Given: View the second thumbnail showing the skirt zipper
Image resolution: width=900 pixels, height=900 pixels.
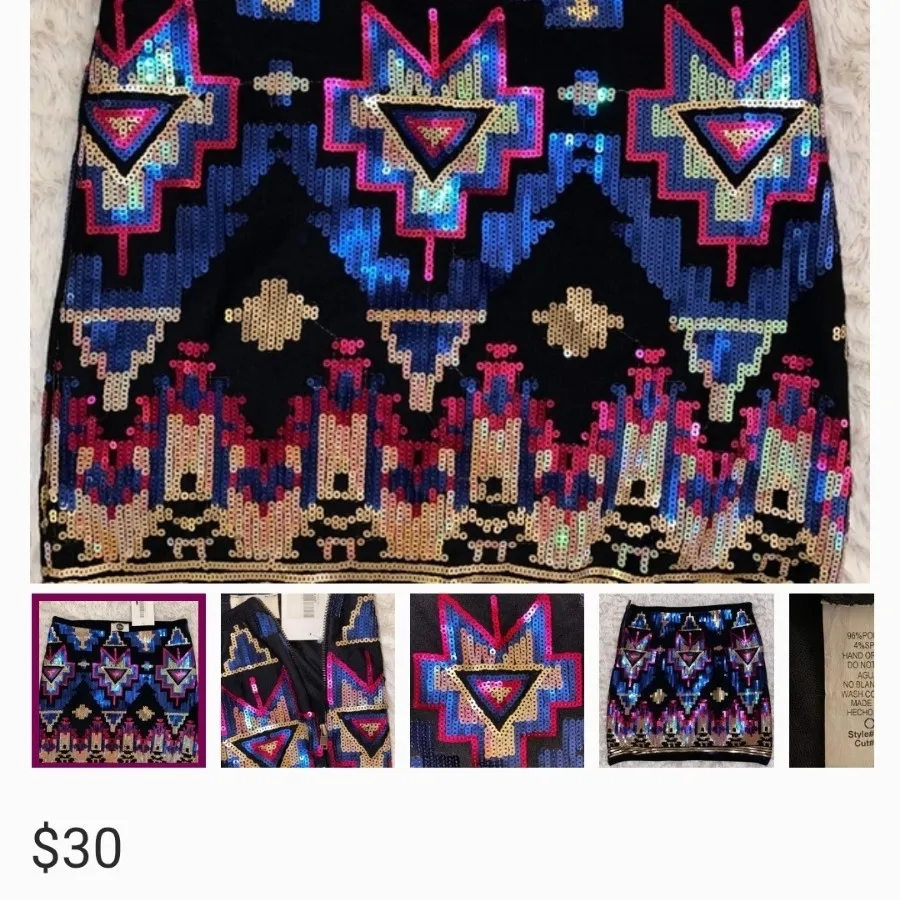Looking at the screenshot, I should 307,681.
